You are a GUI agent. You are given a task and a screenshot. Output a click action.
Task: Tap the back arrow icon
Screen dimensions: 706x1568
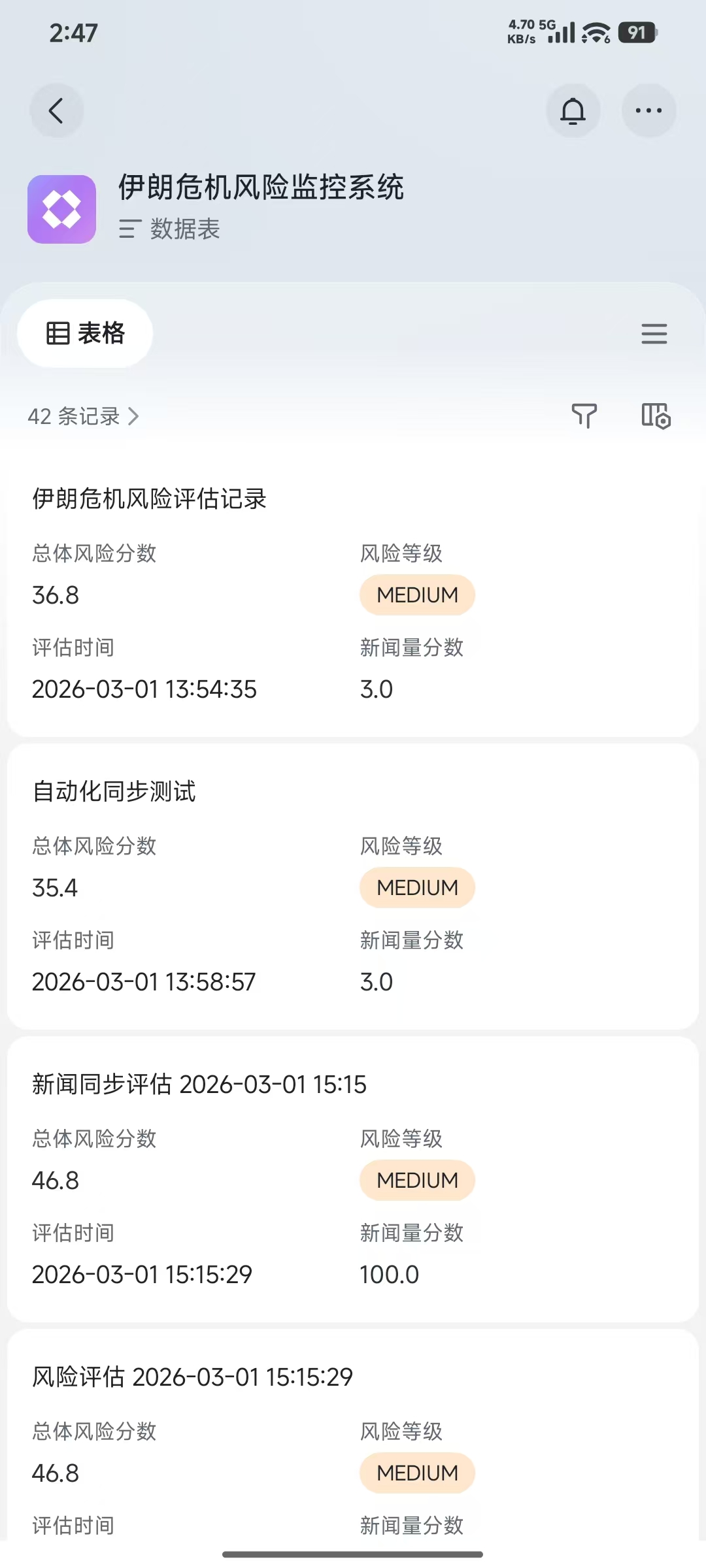point(57,110)
